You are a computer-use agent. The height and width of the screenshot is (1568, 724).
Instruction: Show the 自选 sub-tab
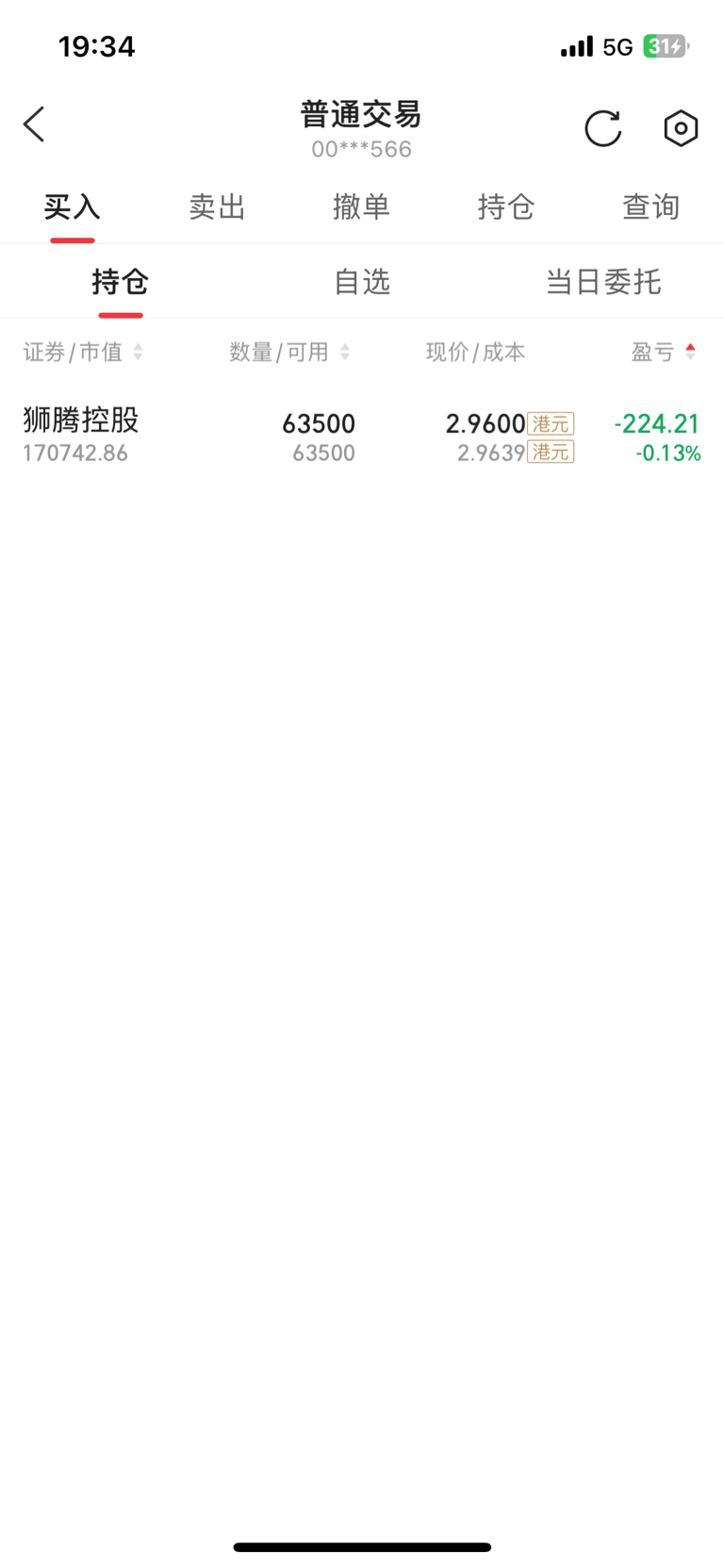coord(362,282)
